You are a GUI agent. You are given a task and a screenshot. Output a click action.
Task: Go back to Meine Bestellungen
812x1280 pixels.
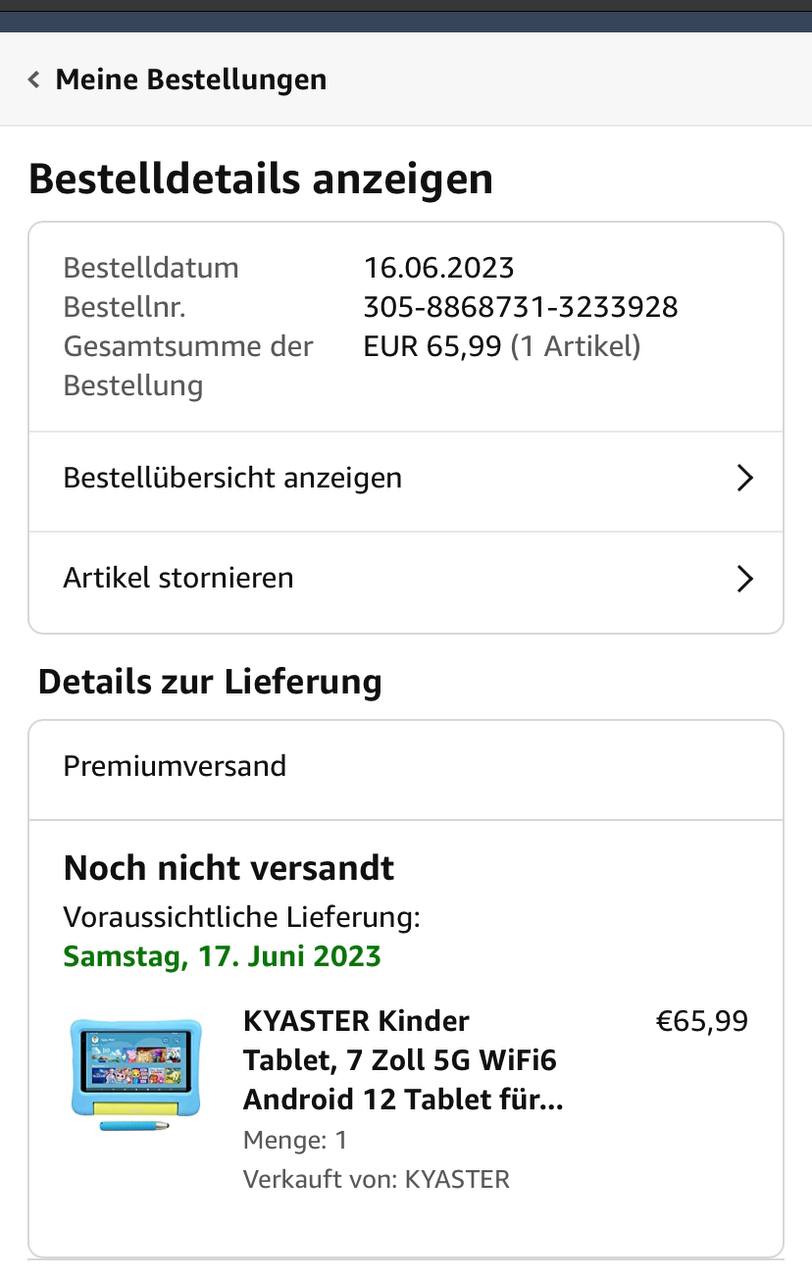click(x=178, y=79)
